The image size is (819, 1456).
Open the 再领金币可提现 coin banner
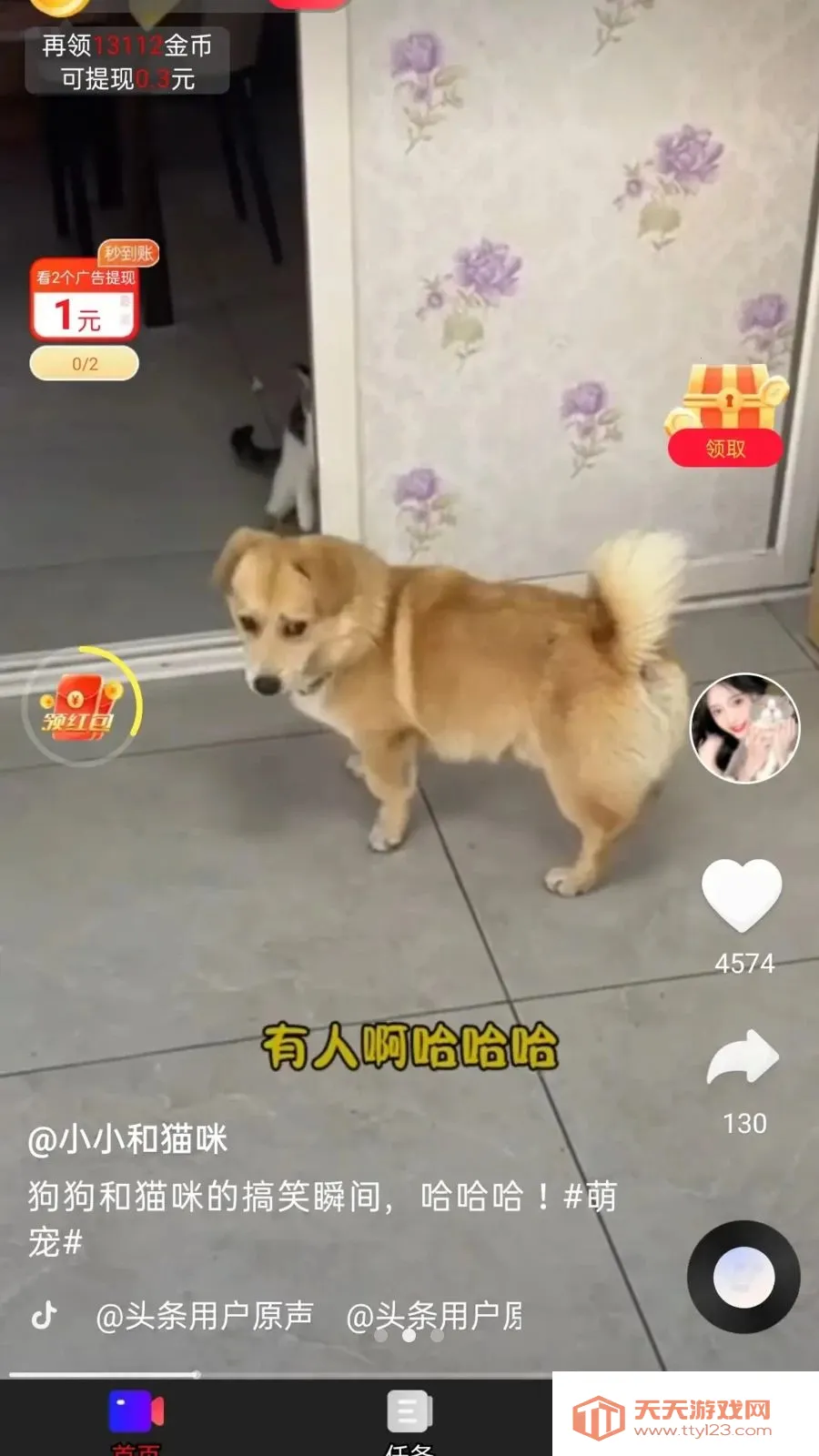point(127,62)
